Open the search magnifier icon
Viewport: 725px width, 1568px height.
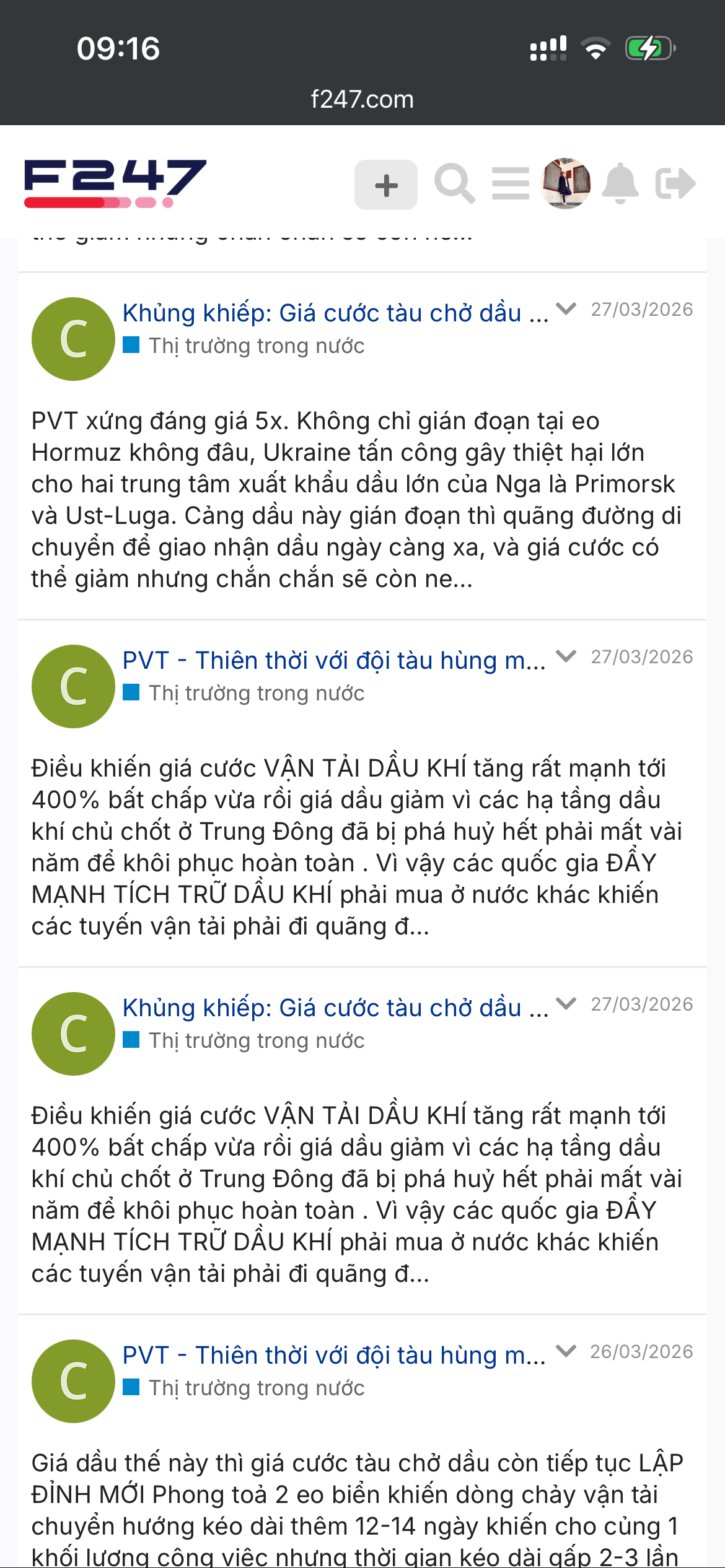pos(454,184)
